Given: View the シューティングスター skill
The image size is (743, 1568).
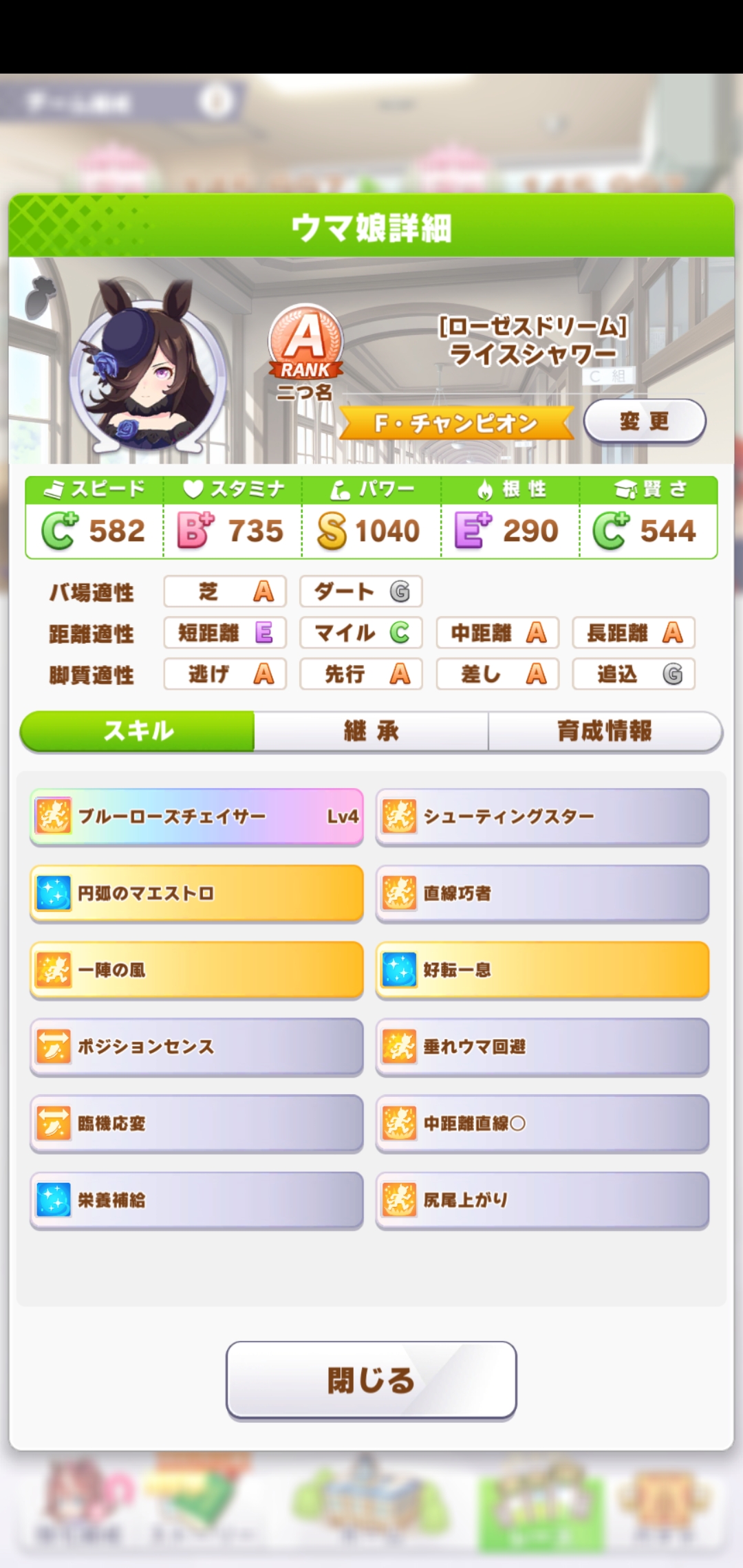Looking at the screenshot, I should tap(542, 816).
